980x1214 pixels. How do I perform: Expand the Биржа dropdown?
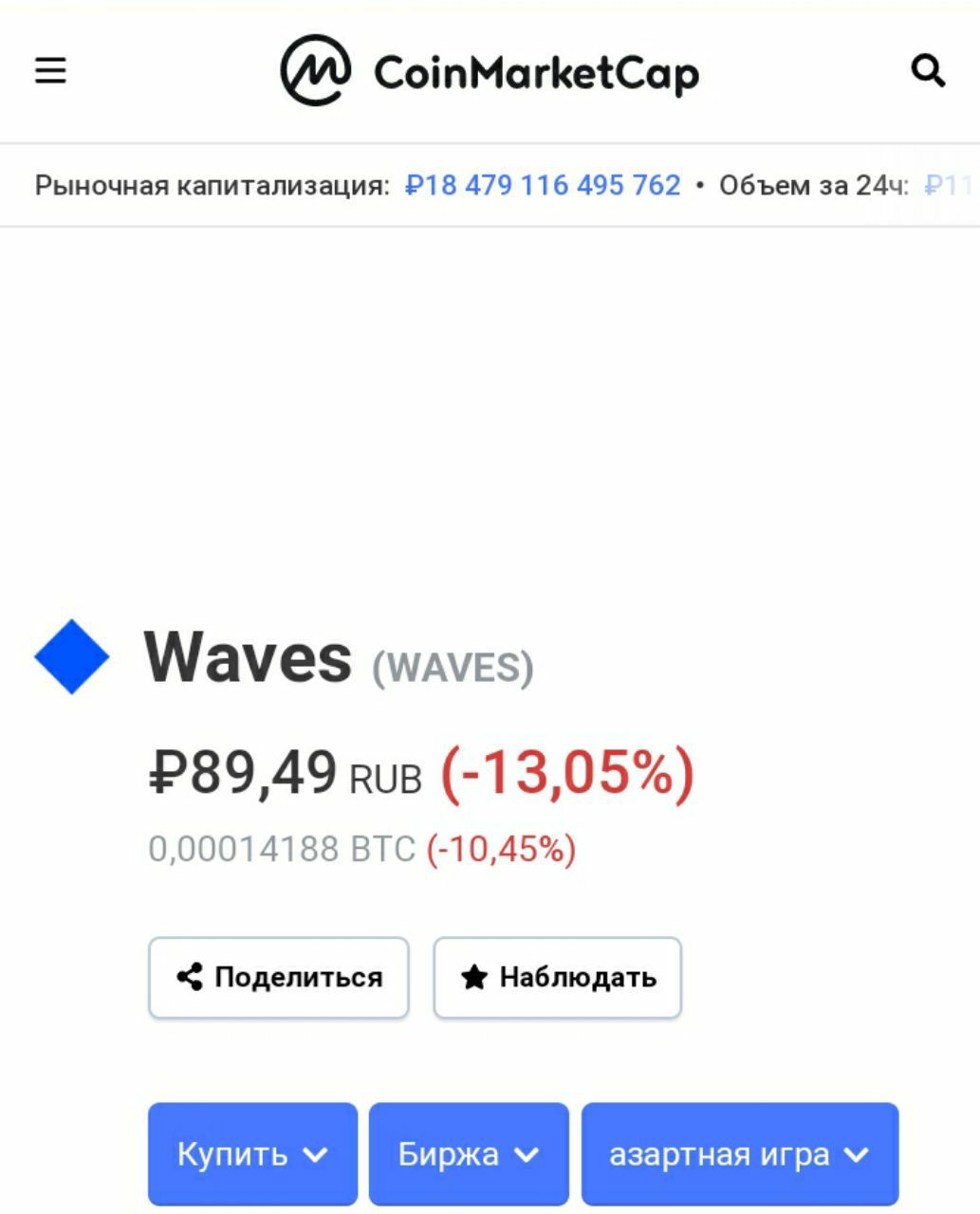tap(469, 1153)
